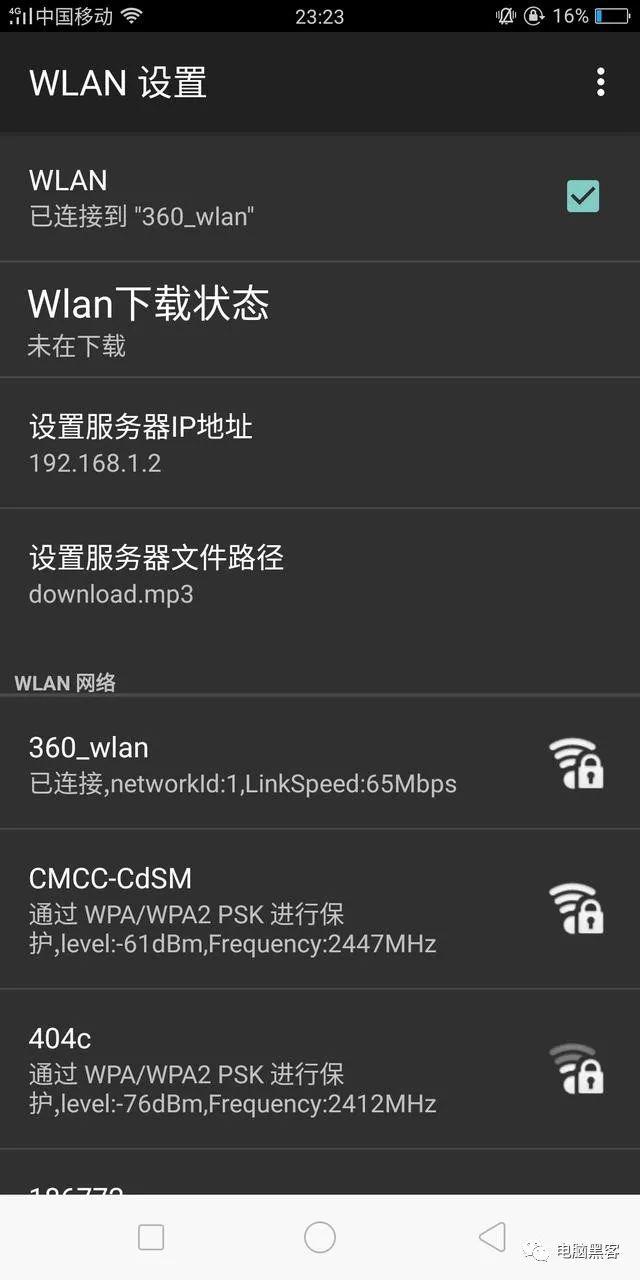Viewport: 640px width, 1280px height.
Task: Go to home via the circle button
Action: [x=320, y=1237]
